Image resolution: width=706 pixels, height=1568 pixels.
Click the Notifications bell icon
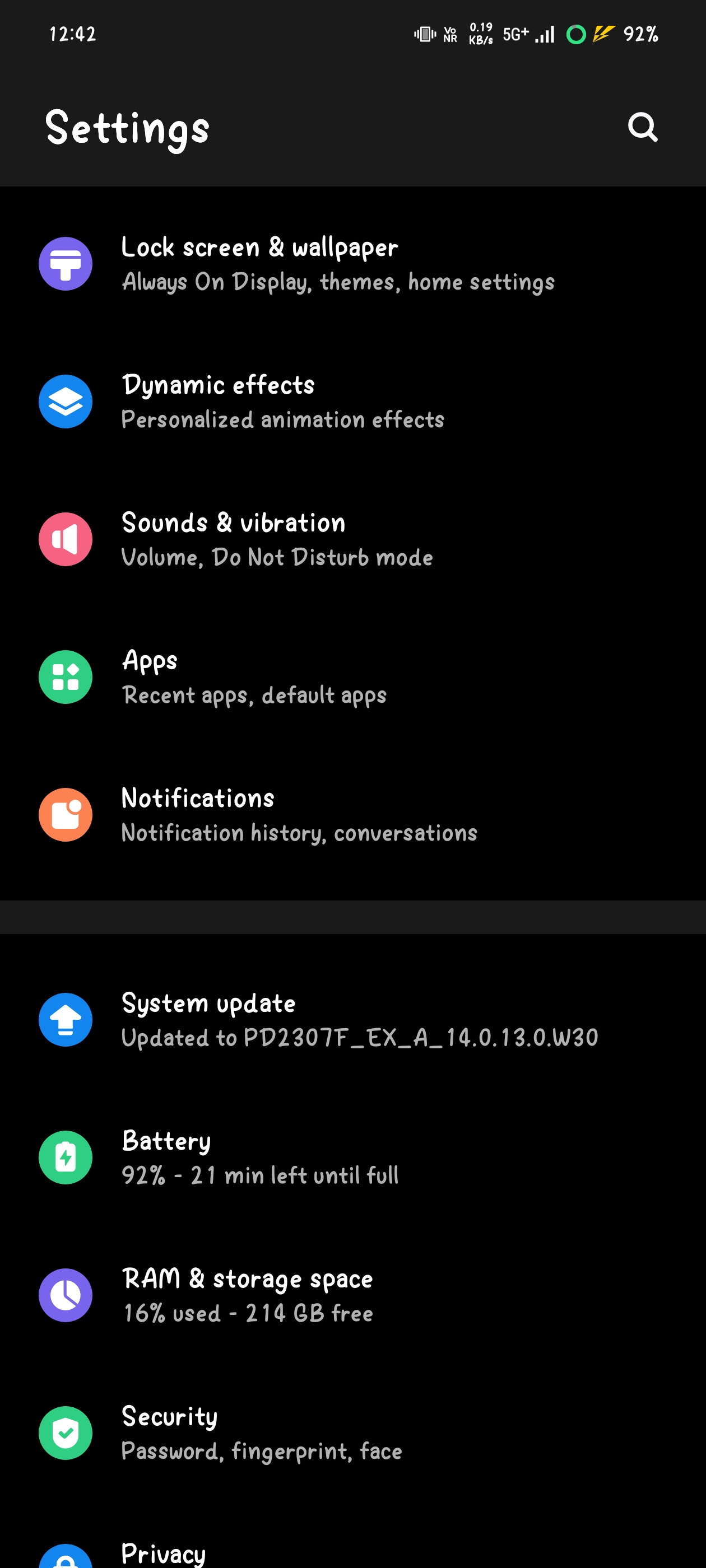coord(65,814)
